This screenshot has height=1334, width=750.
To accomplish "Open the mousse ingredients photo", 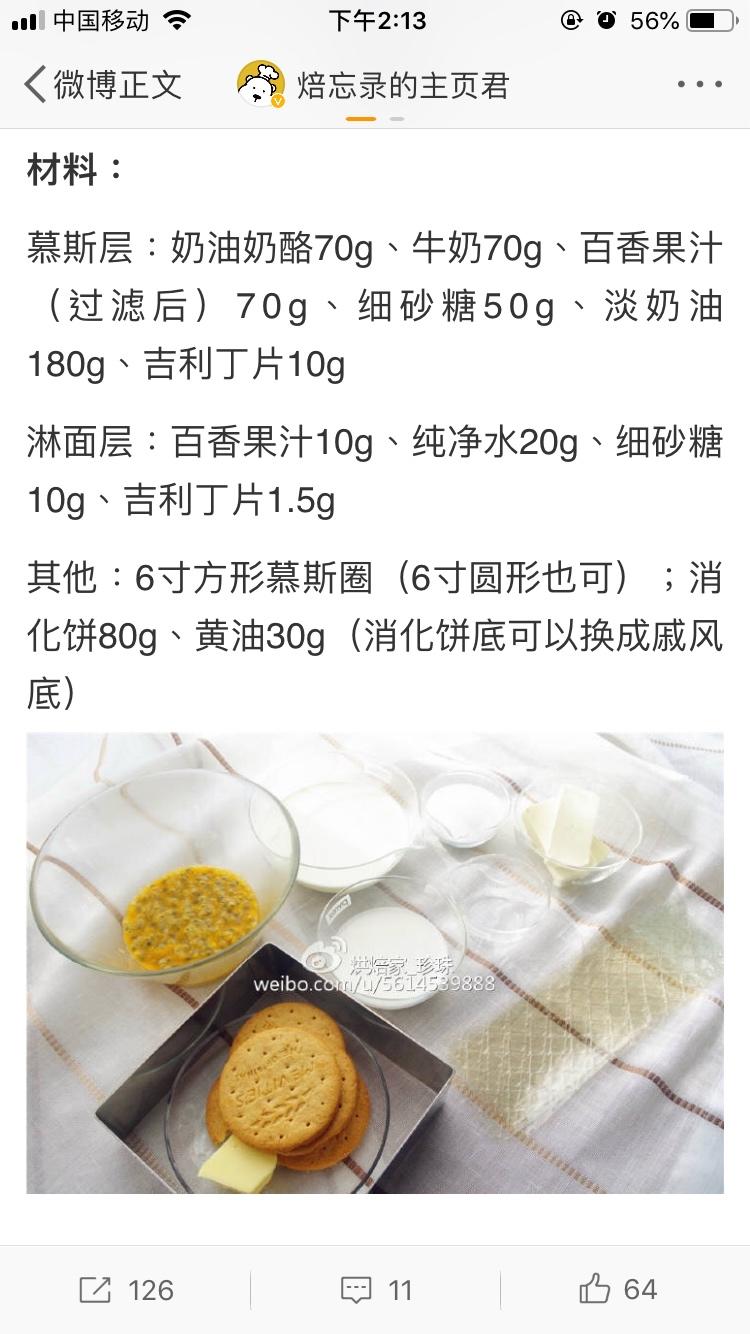I will pyautogui.click(x=375, y=962).
